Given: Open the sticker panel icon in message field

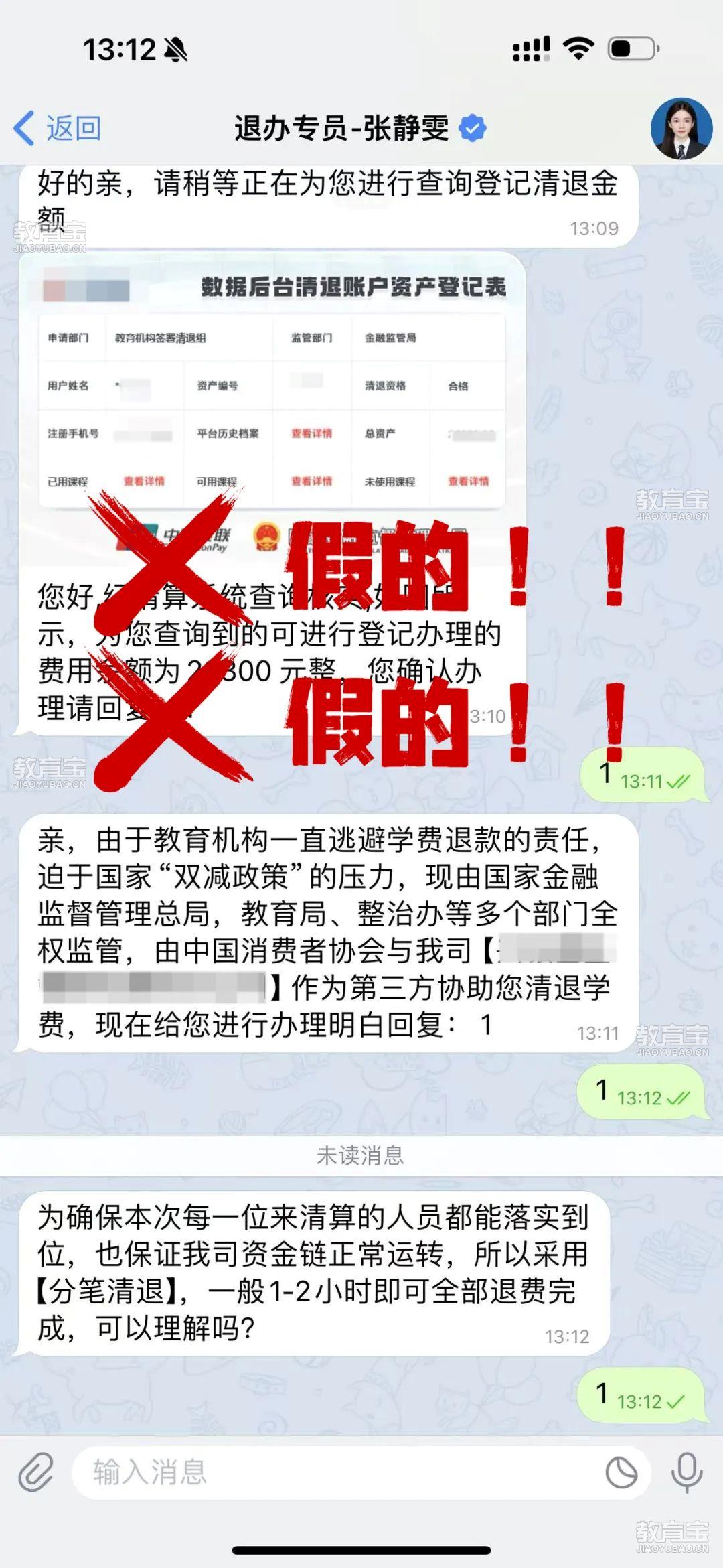Looking at the screenshot, I should point(621,1472).
